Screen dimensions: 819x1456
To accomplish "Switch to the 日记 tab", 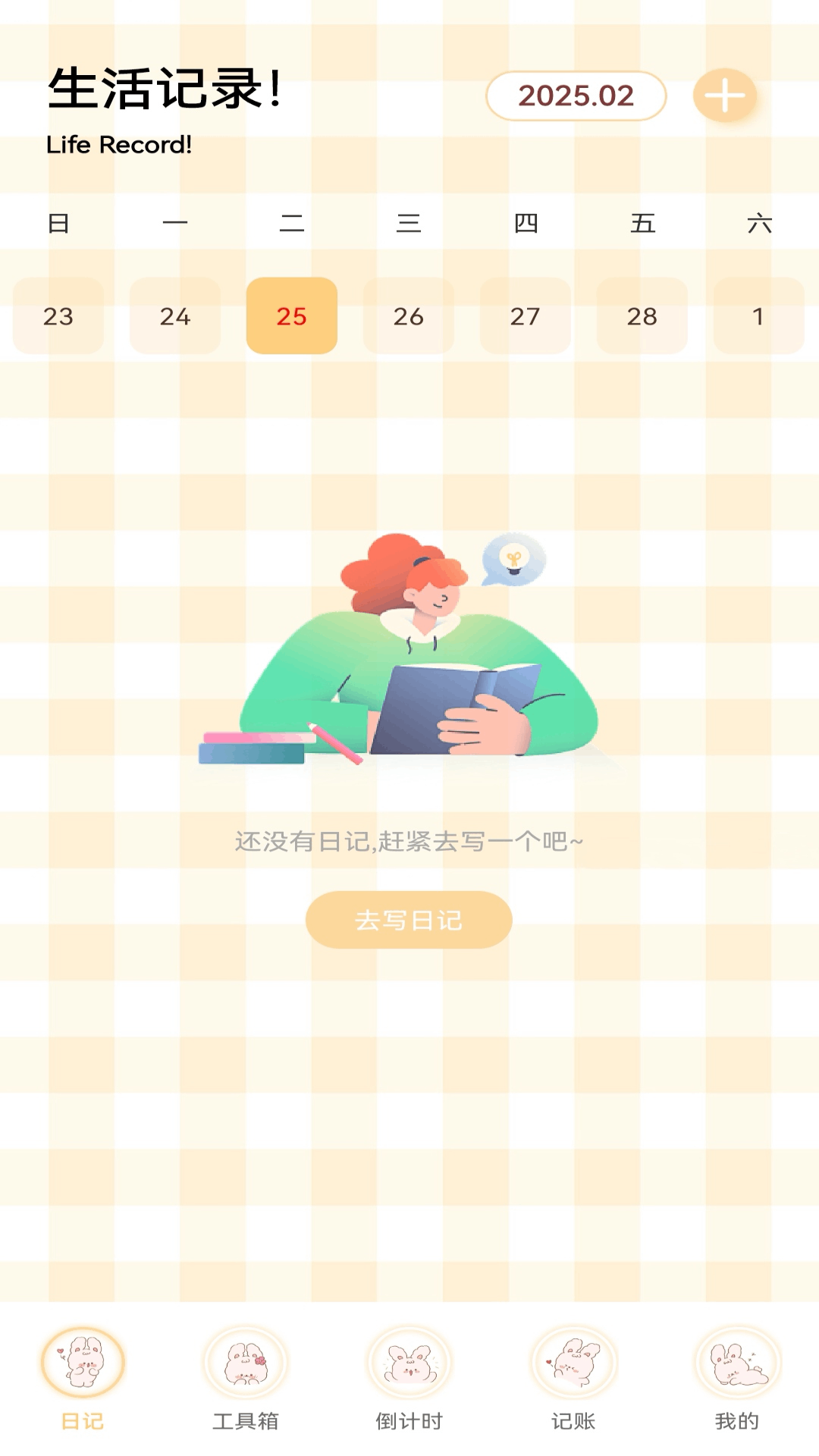I will point(83,1377).
